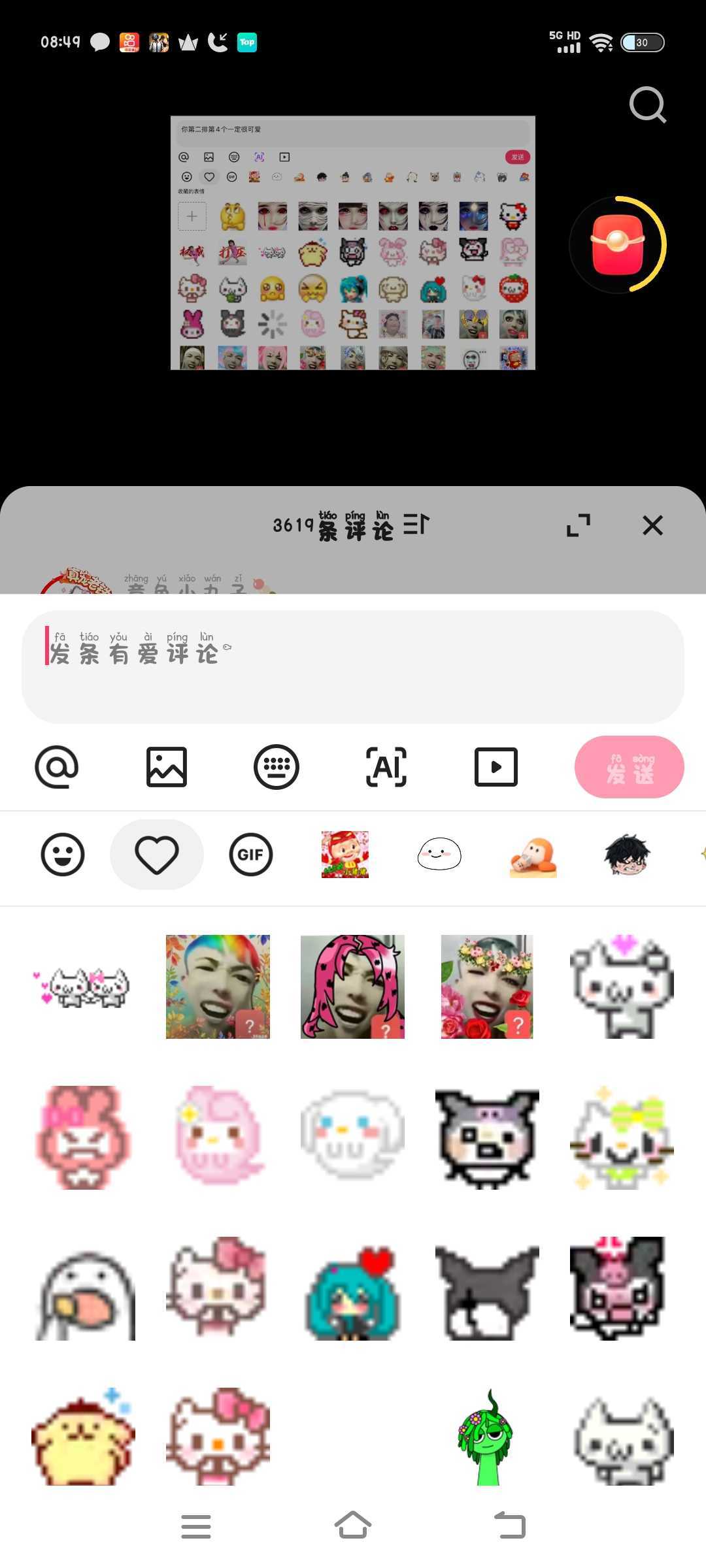
Task: Switch to the keyboard input icon
Action: pos(276,766)
